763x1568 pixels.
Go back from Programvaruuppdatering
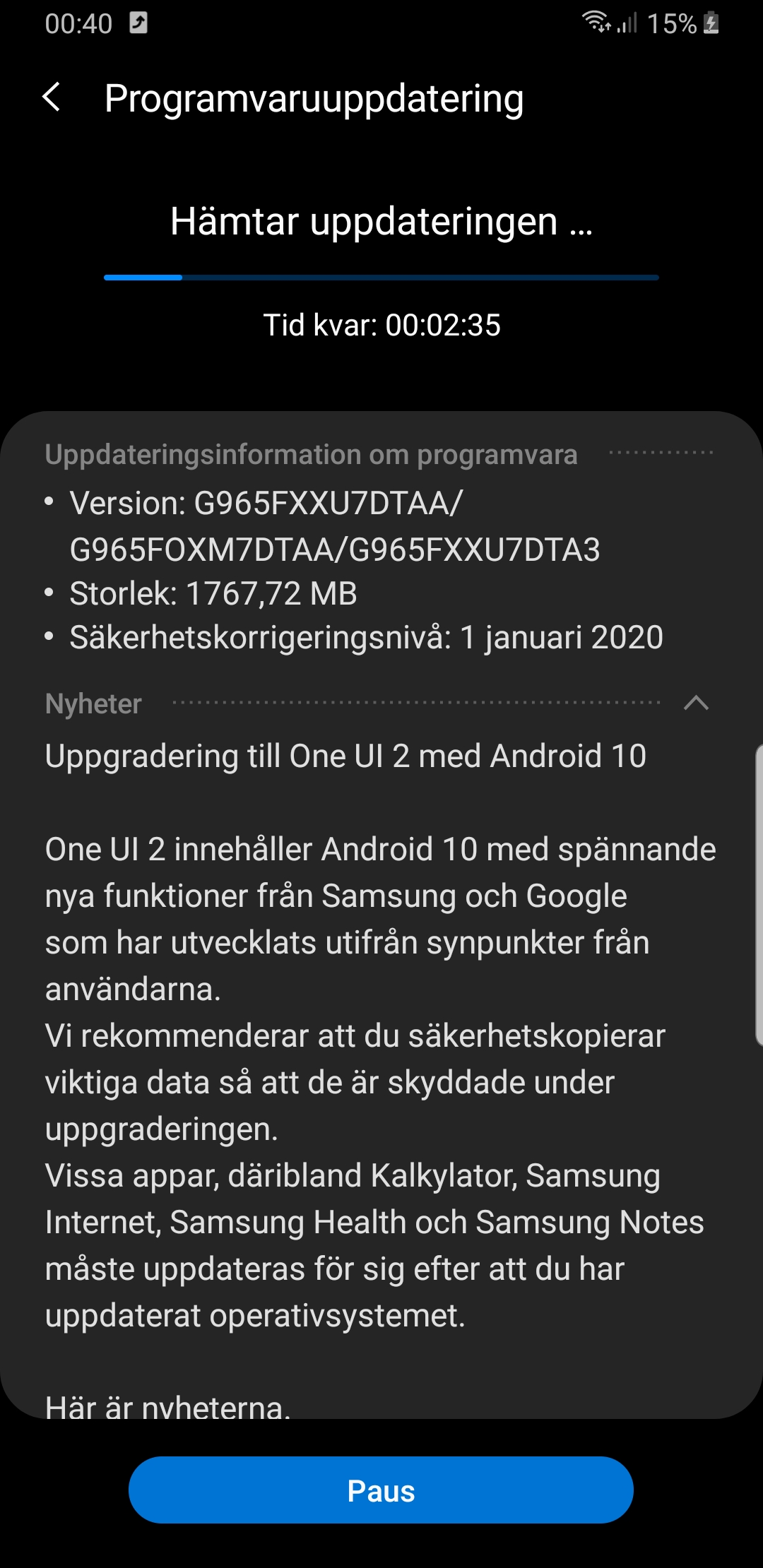click(52, 97)
